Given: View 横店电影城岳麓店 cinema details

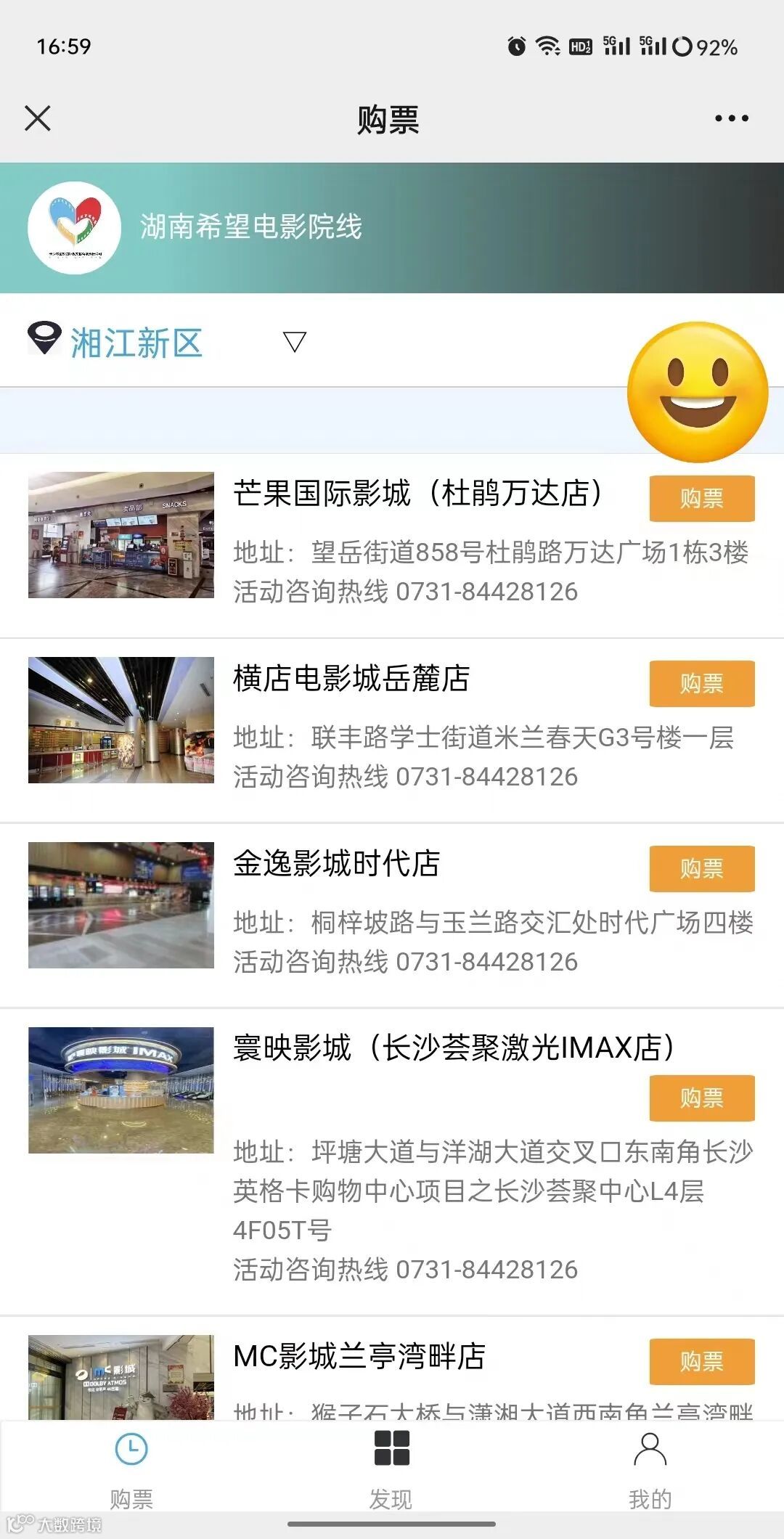Looking at the screenshot, I should click(x=351, y=679).
